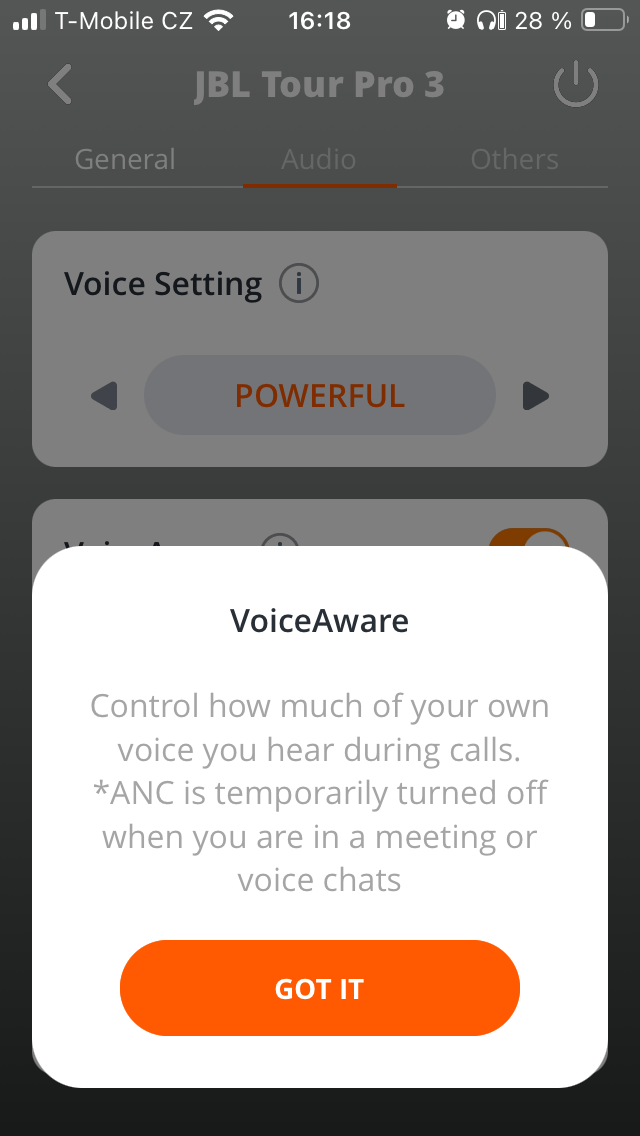
Task: Dismiss the VoiceAware dialog with GOT IT
Action: click(320, 988)
